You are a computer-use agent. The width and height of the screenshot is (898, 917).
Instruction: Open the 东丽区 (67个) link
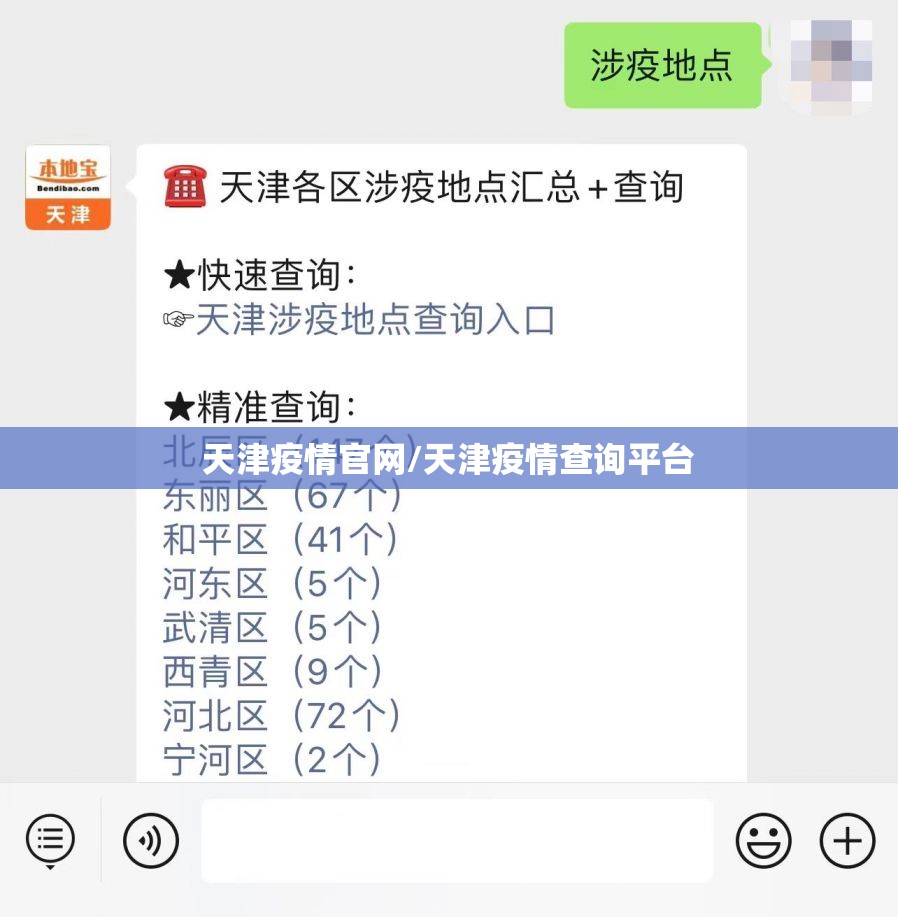(x=282, y=496)
